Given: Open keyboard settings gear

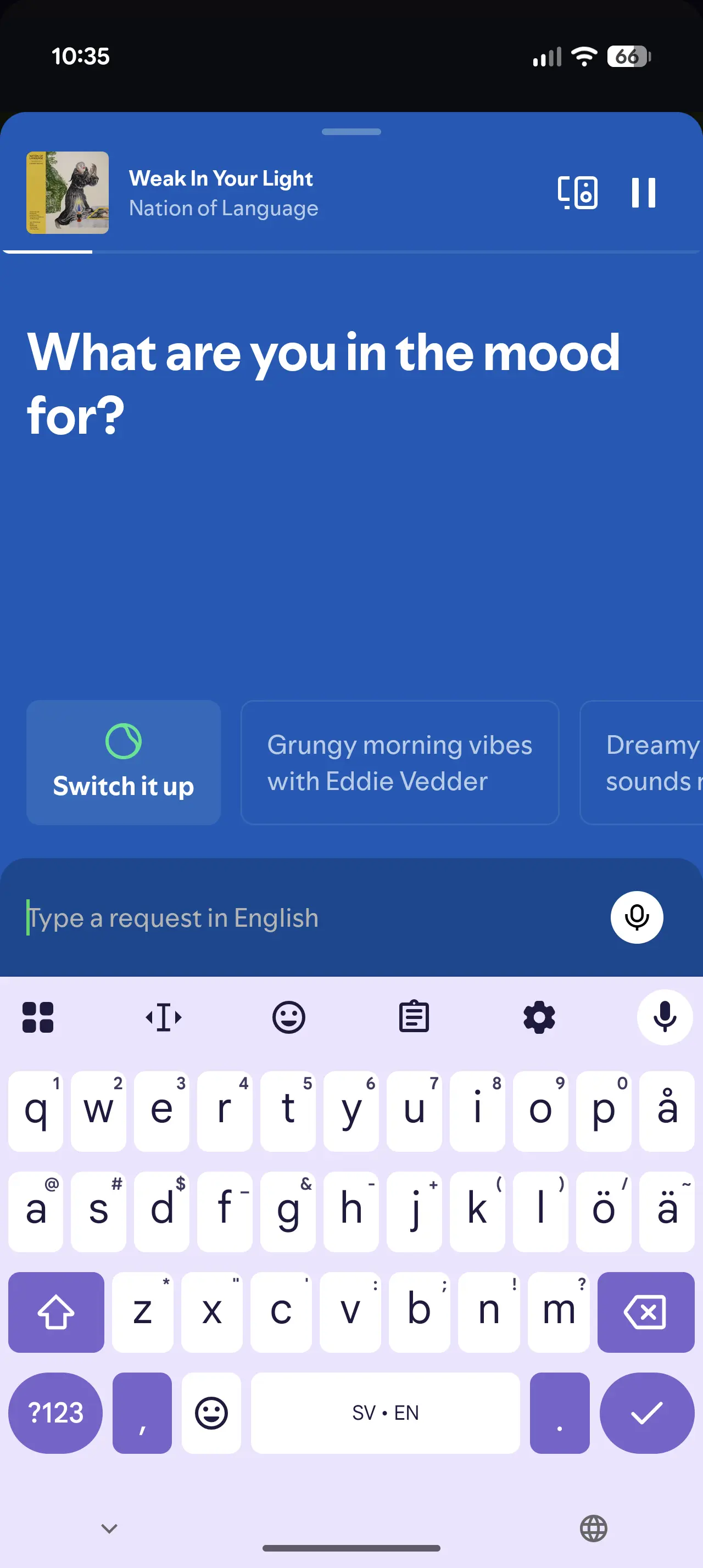Looking at the screenshot, I should (x=539, y=1017).
